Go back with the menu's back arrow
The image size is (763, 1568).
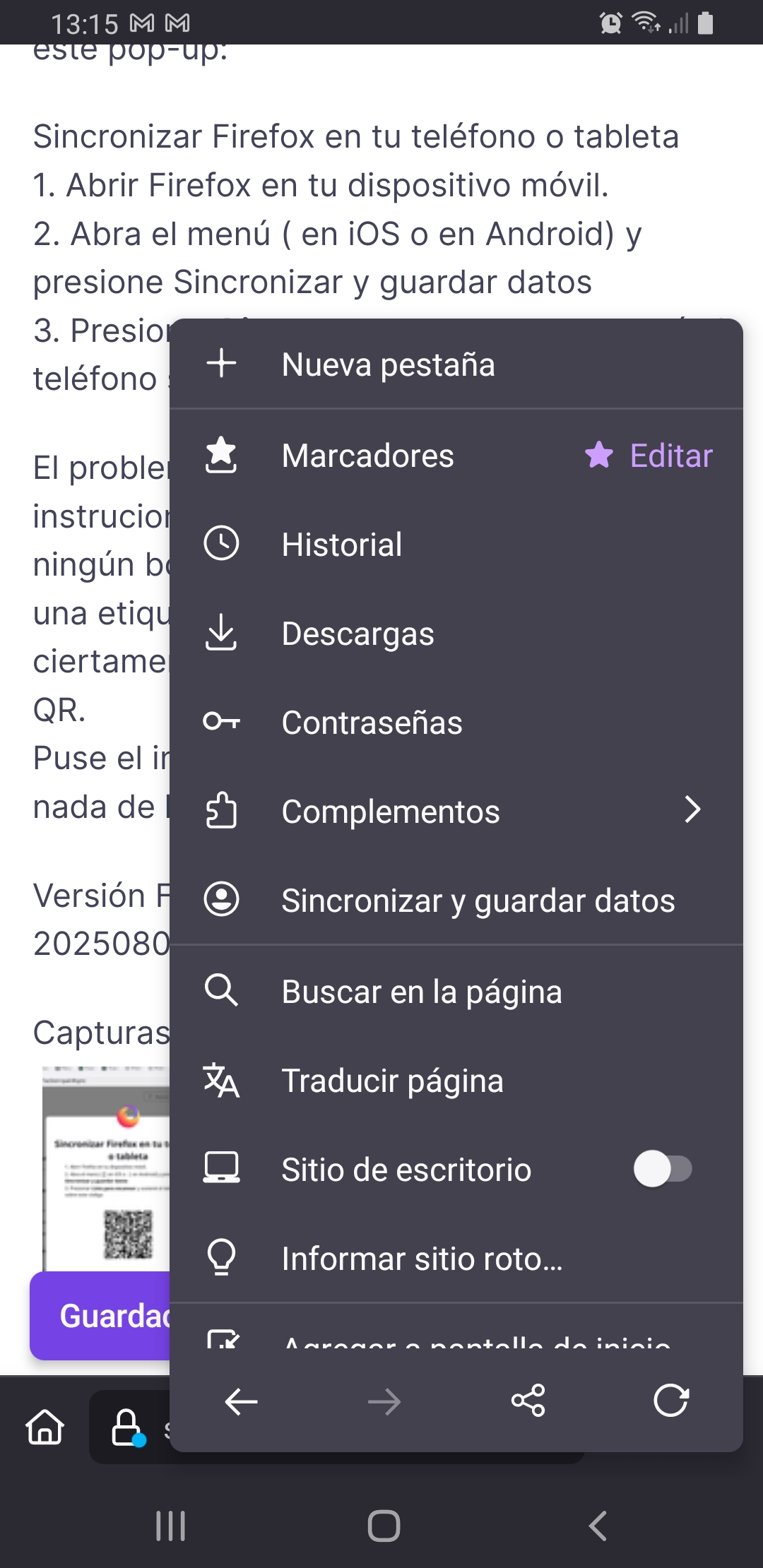[241, 1401]
